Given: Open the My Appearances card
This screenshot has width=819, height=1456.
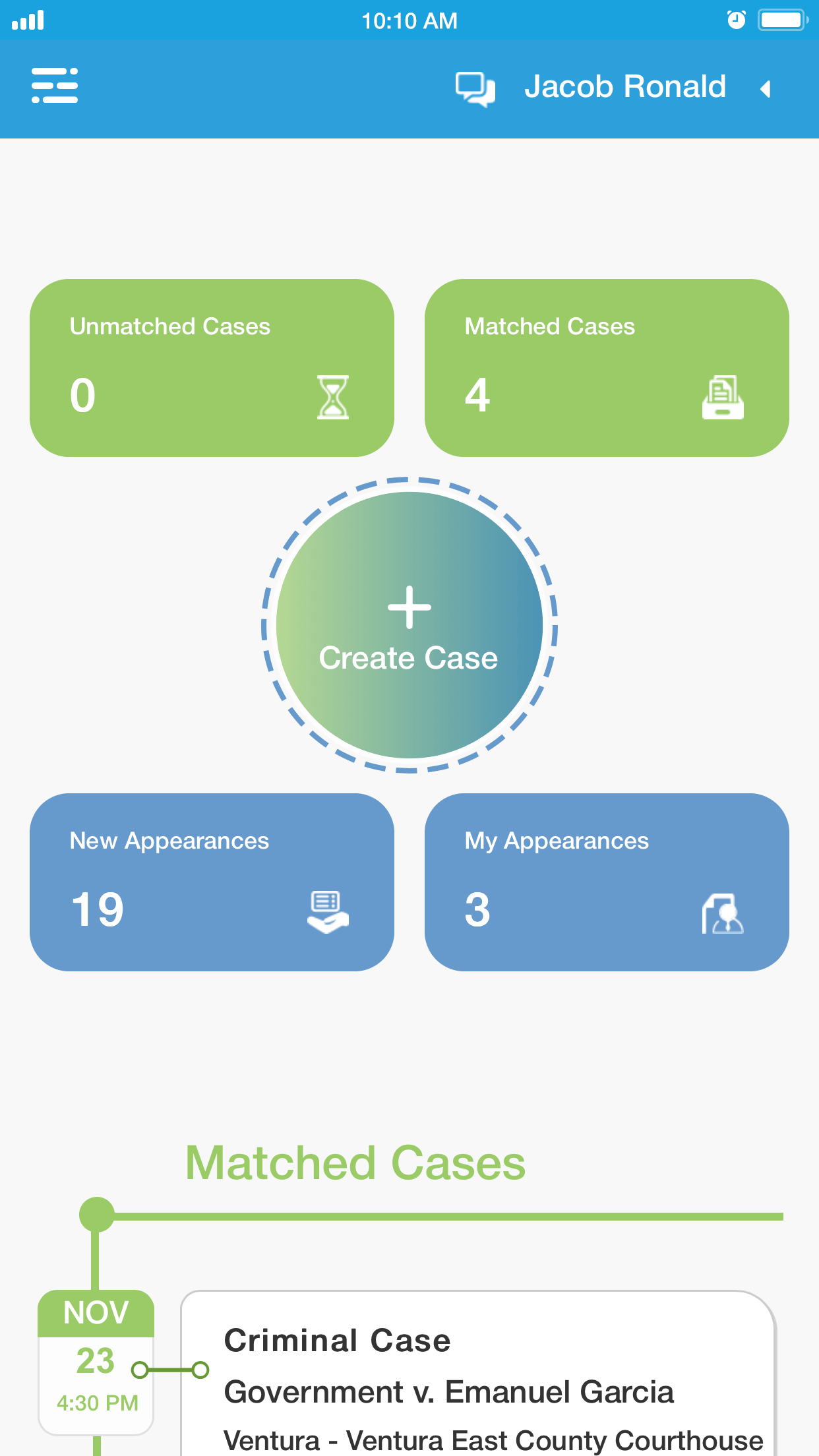Looking at the screenshot, I should pyautogui.click(x=606, y=882).
